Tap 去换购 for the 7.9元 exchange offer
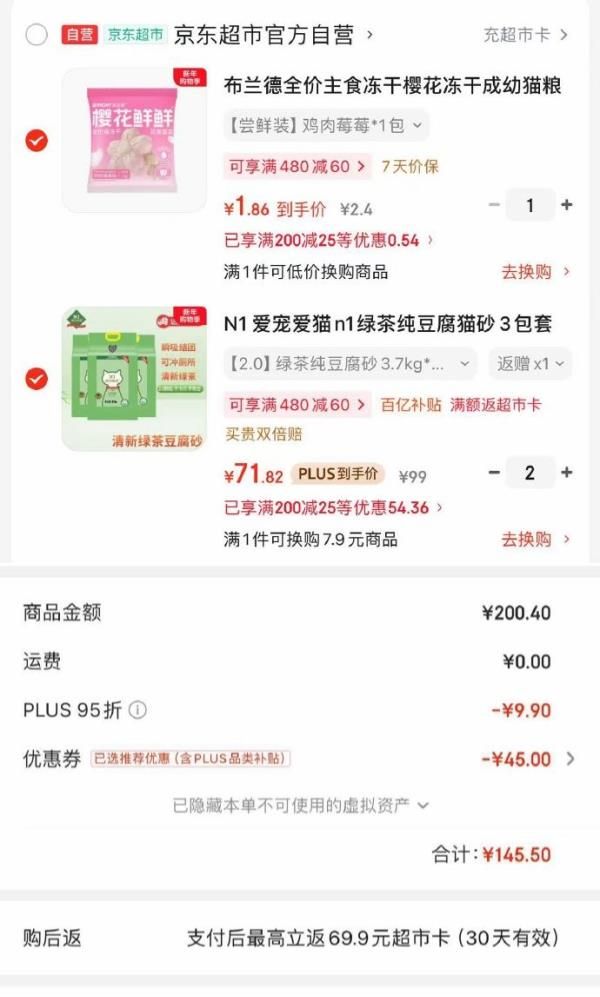Viewport: 600px width, 997px height. (x=535, y=540)
